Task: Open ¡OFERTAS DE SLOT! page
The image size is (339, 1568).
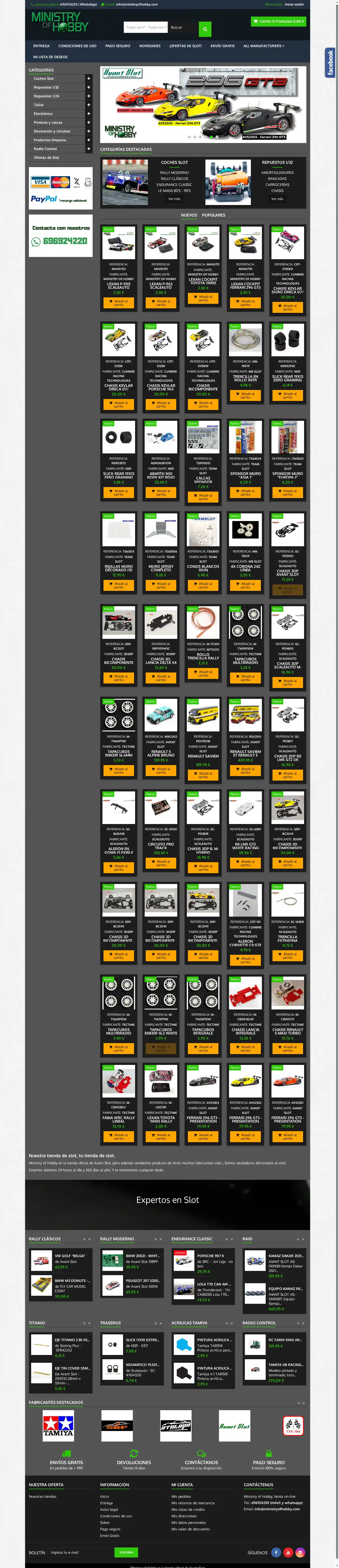Action: click(x=185, y=46)
